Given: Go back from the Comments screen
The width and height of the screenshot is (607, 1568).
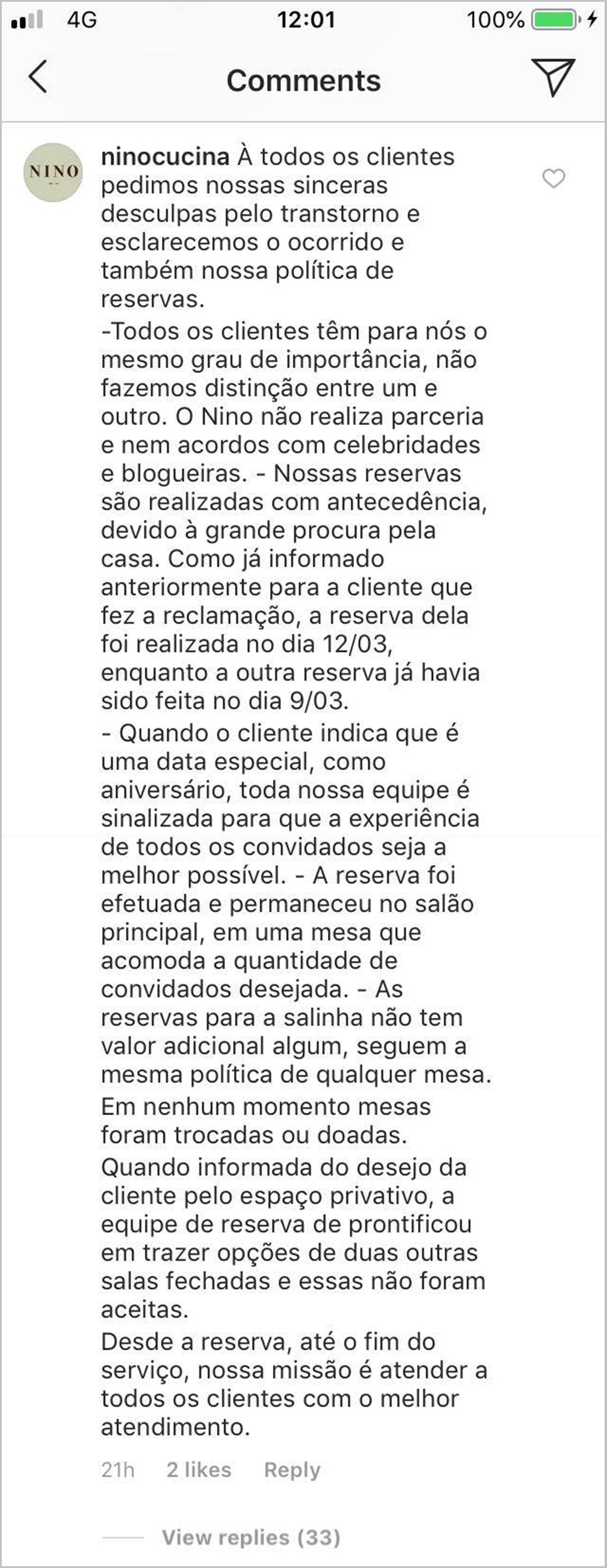Looking at the screenshot, I should [37, 77].
